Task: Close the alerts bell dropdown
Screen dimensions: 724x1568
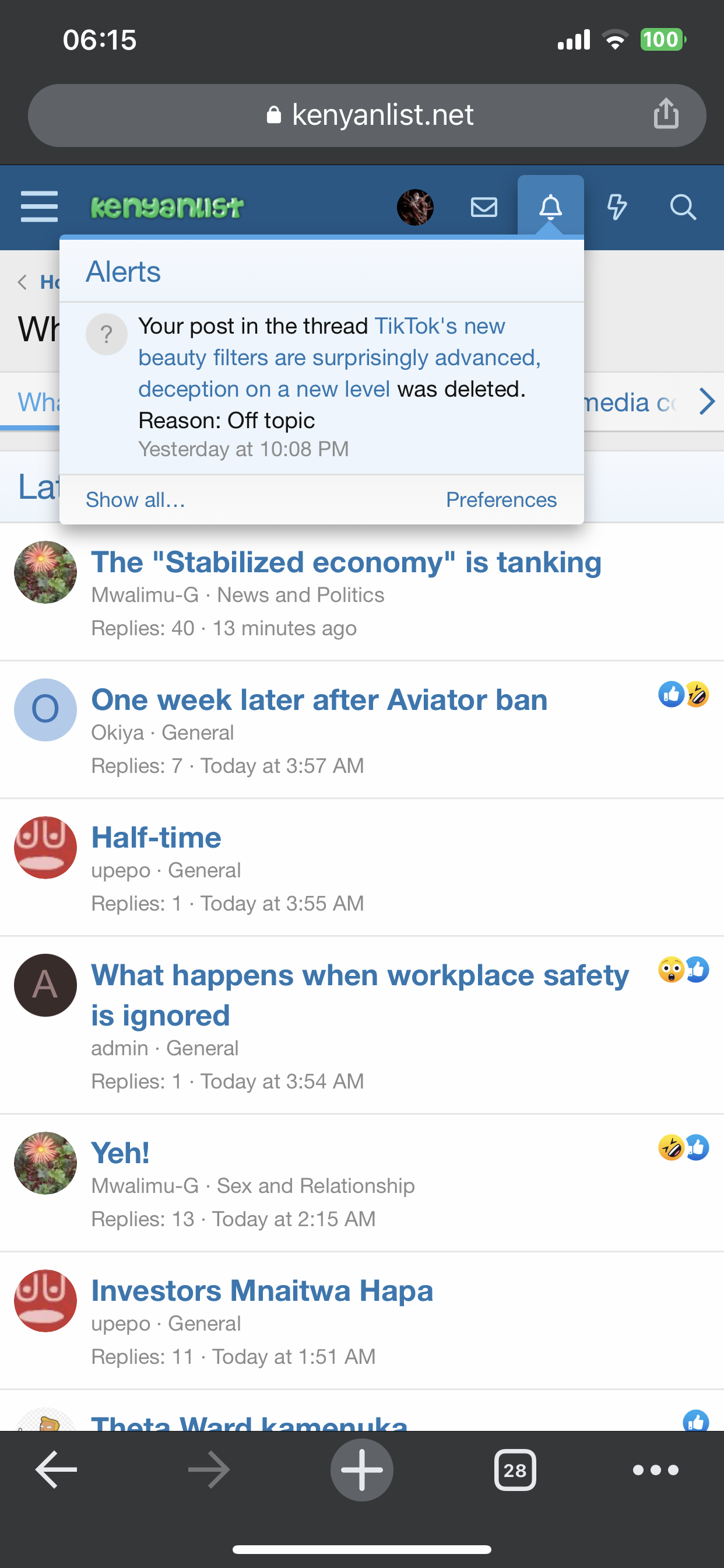Action: pos(550,207)
